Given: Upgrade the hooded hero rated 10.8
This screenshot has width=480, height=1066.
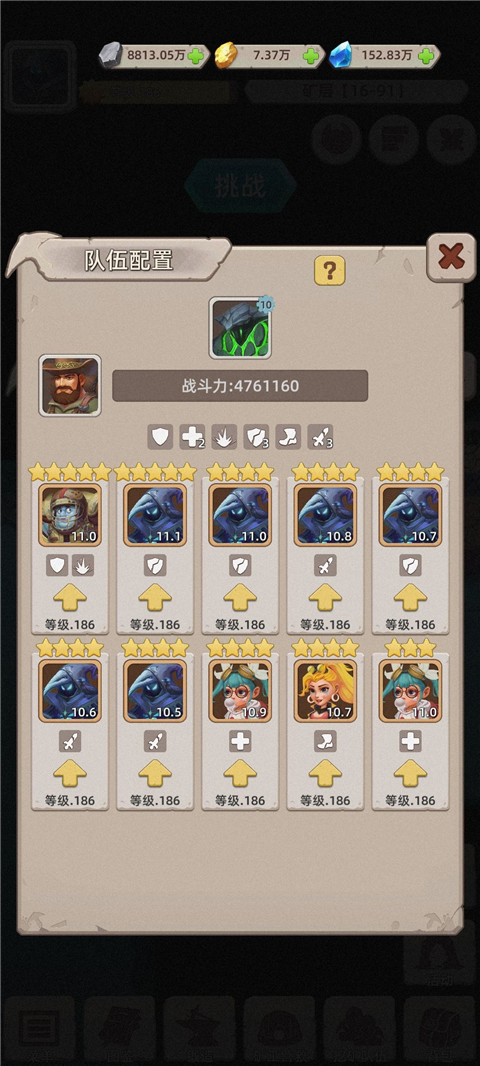Looking at the screenshot, I should point(325,598).
